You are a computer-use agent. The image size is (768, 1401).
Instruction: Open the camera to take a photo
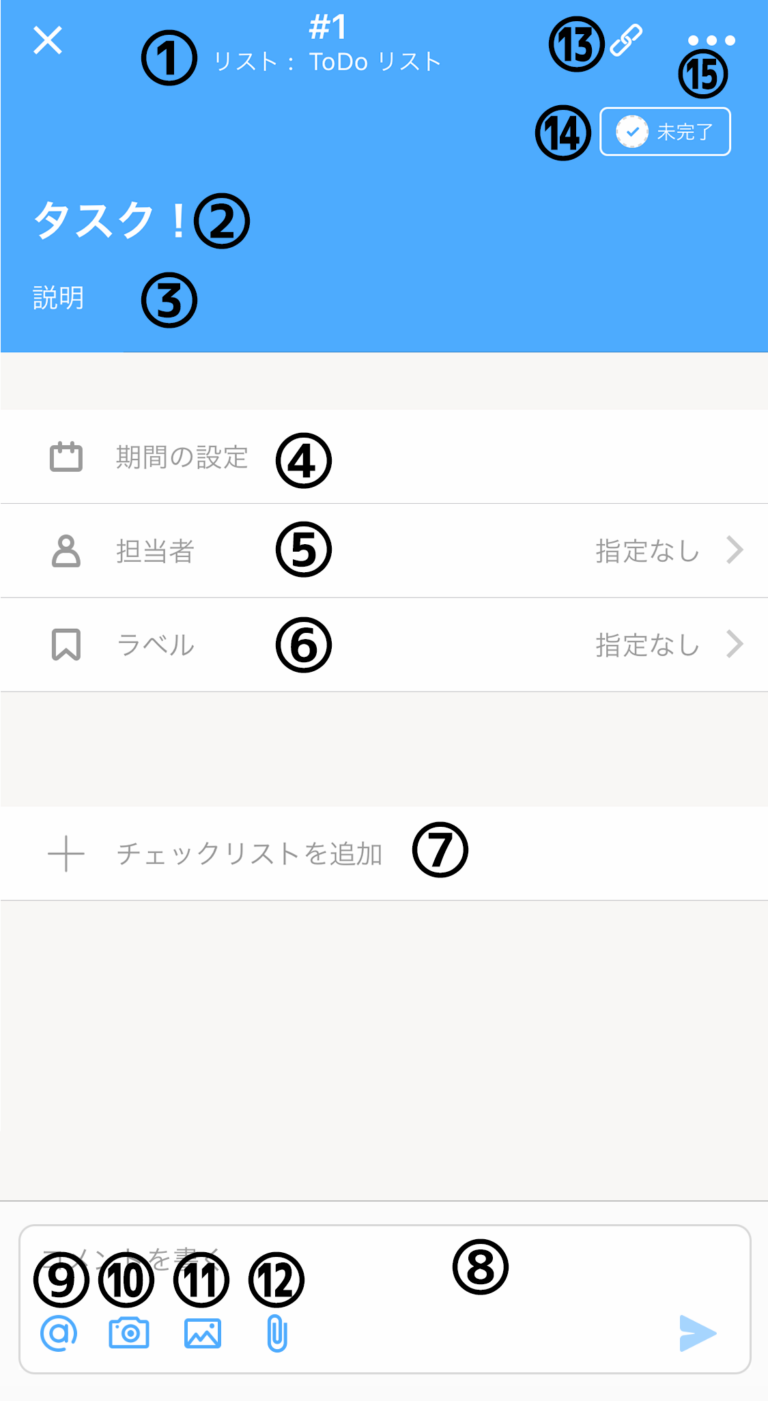coord(129,1333)
